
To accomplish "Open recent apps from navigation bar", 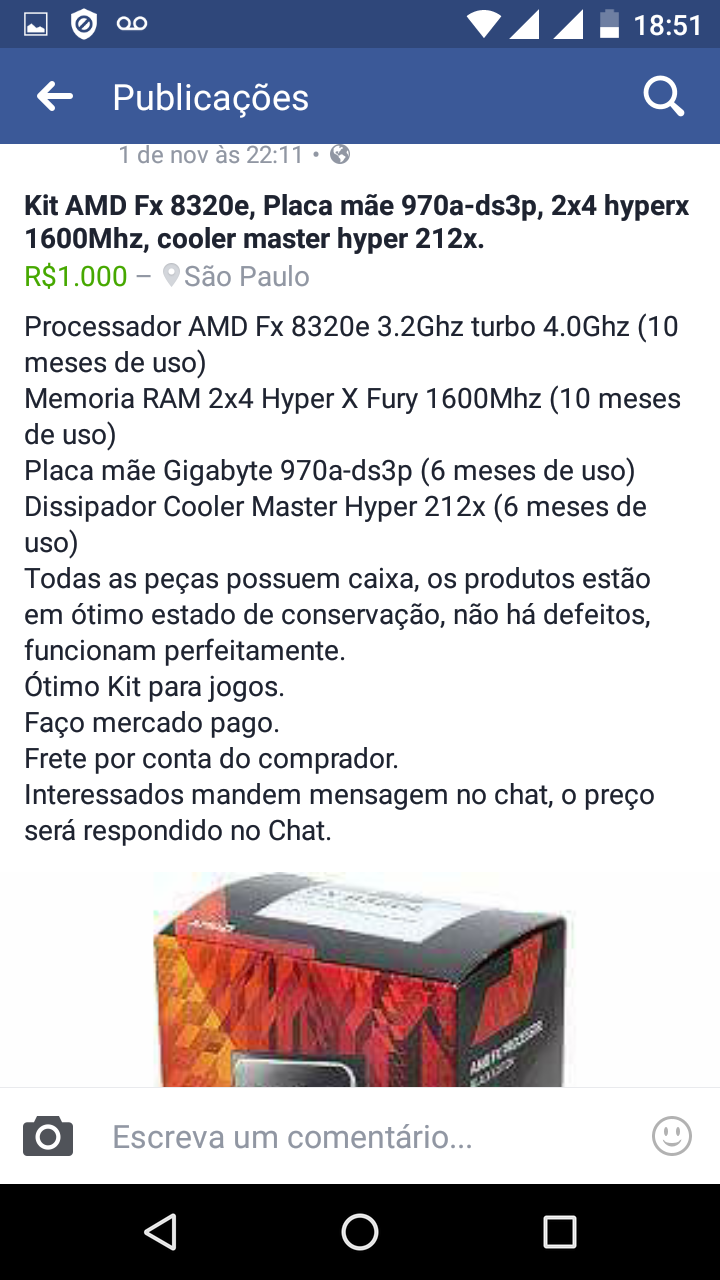I will pos(560,1231).
